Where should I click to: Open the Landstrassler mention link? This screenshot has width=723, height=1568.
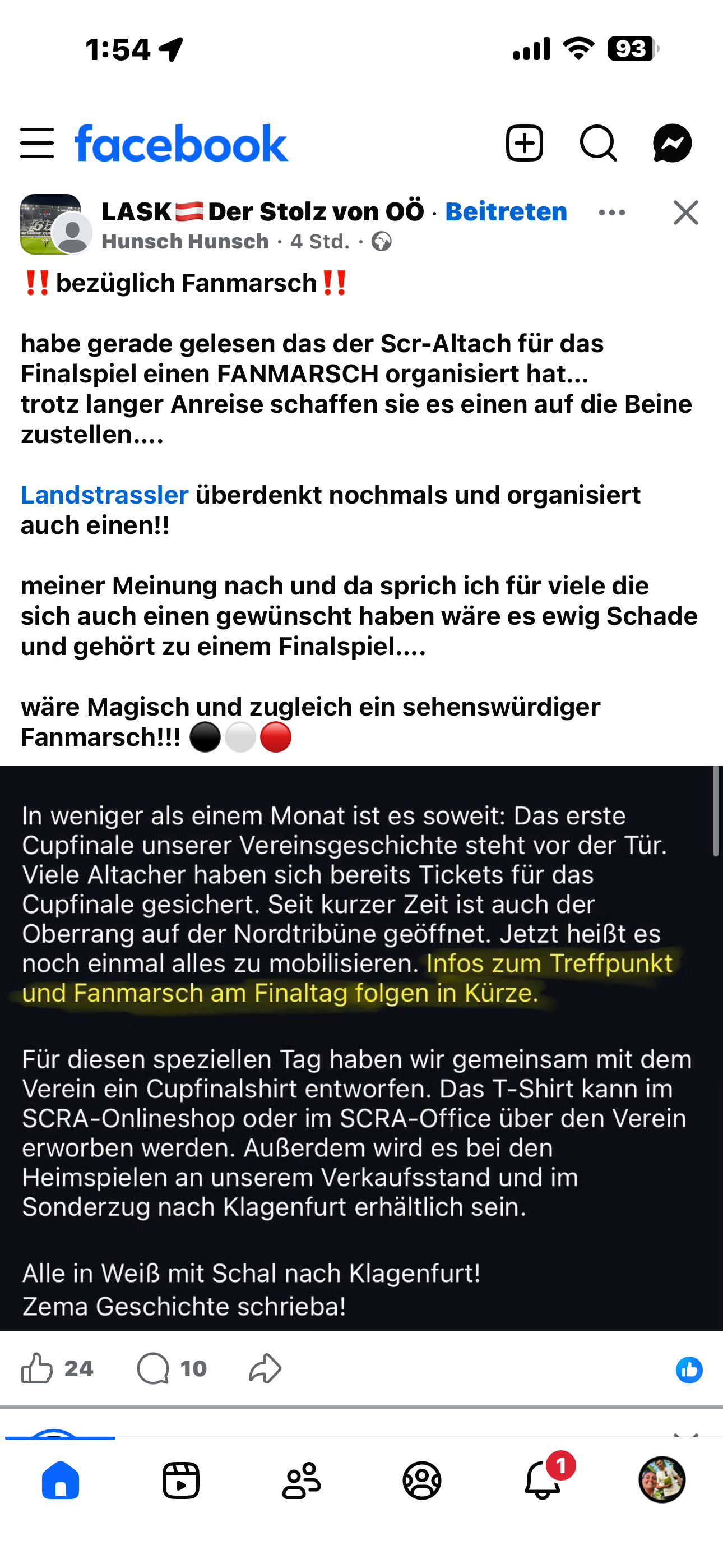point(105,495)
